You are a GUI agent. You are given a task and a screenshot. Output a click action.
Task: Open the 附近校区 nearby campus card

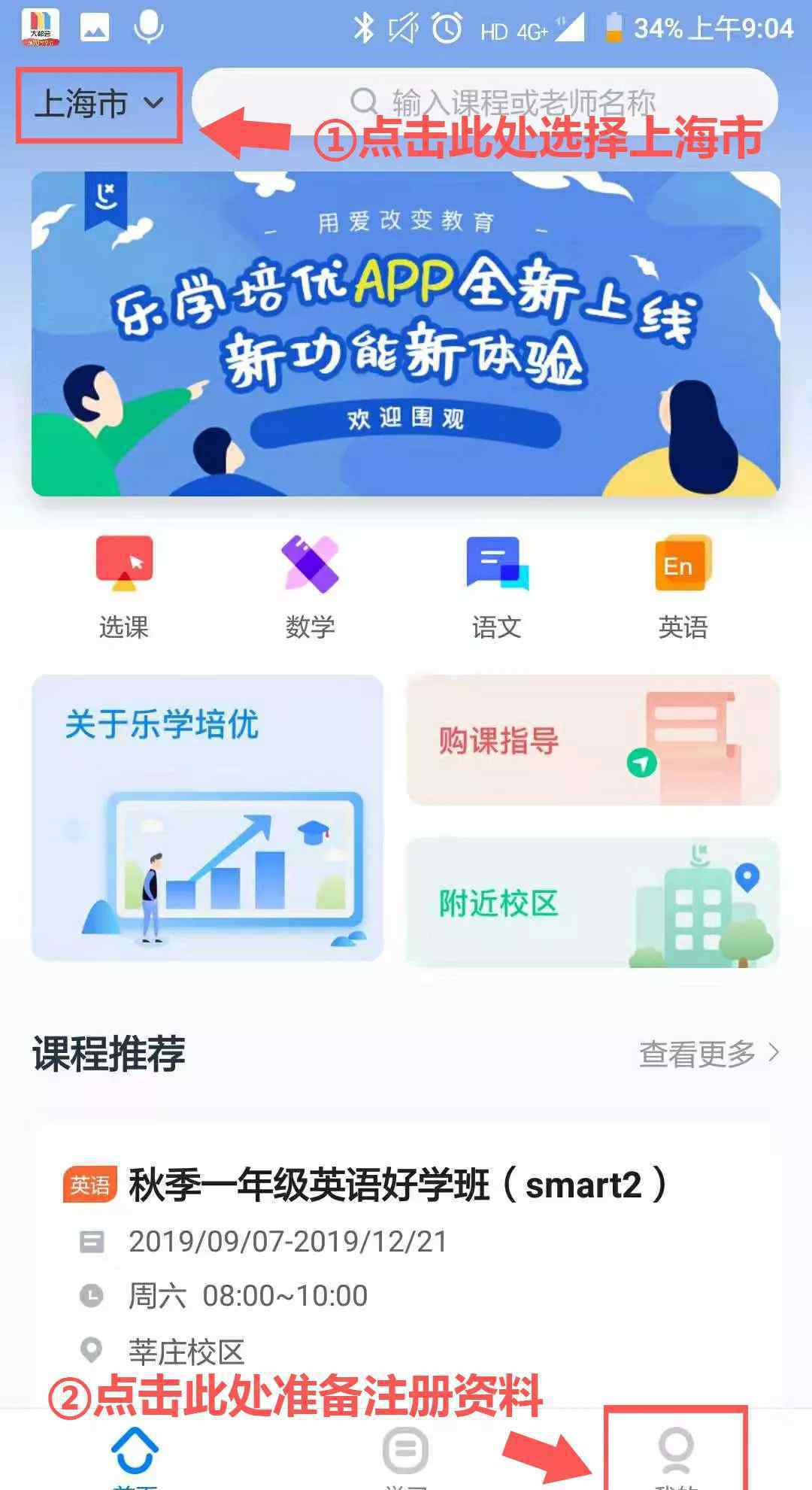click(592, 903)
